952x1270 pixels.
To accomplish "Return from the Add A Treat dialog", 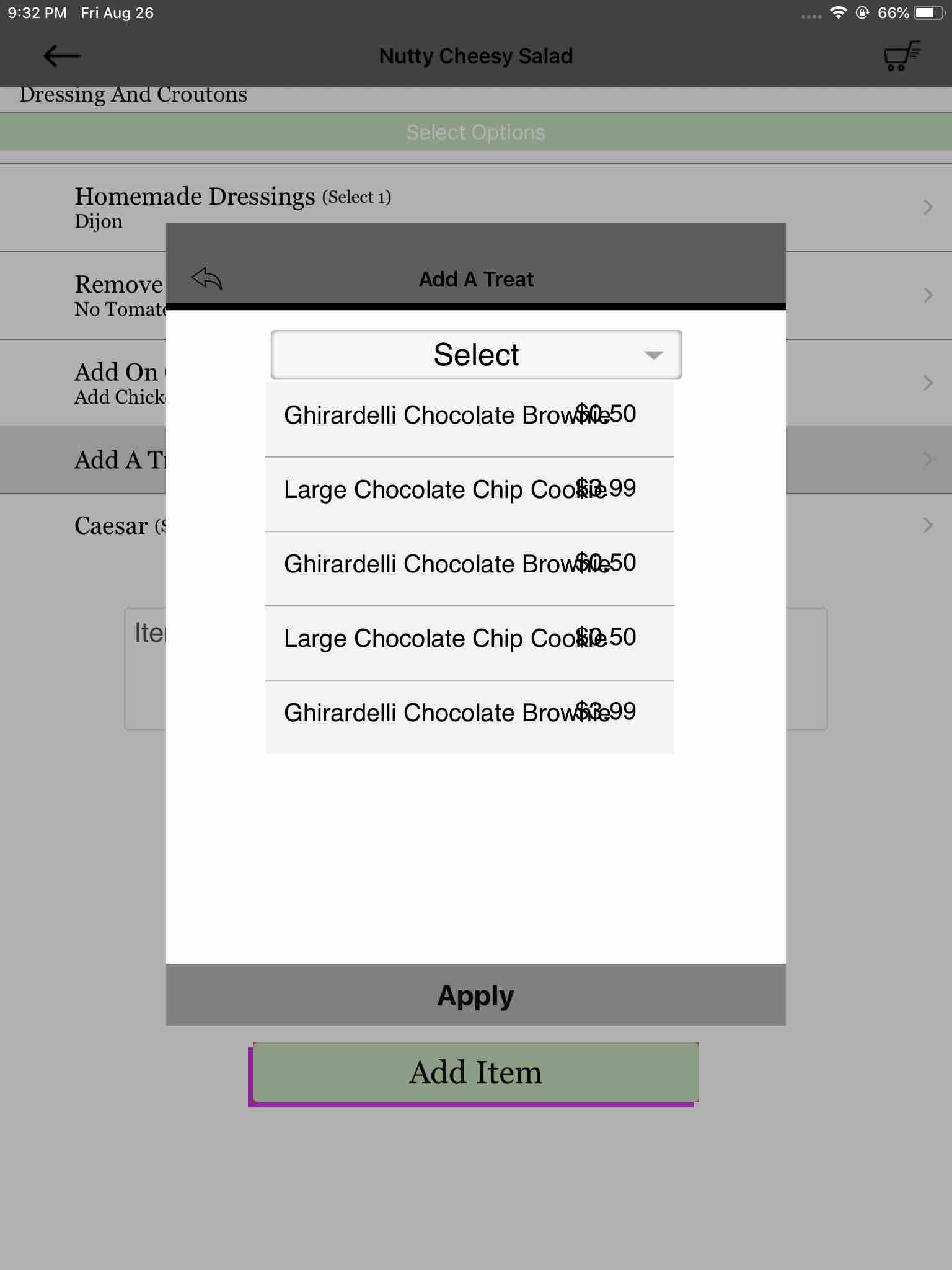I will pos(207,279).
